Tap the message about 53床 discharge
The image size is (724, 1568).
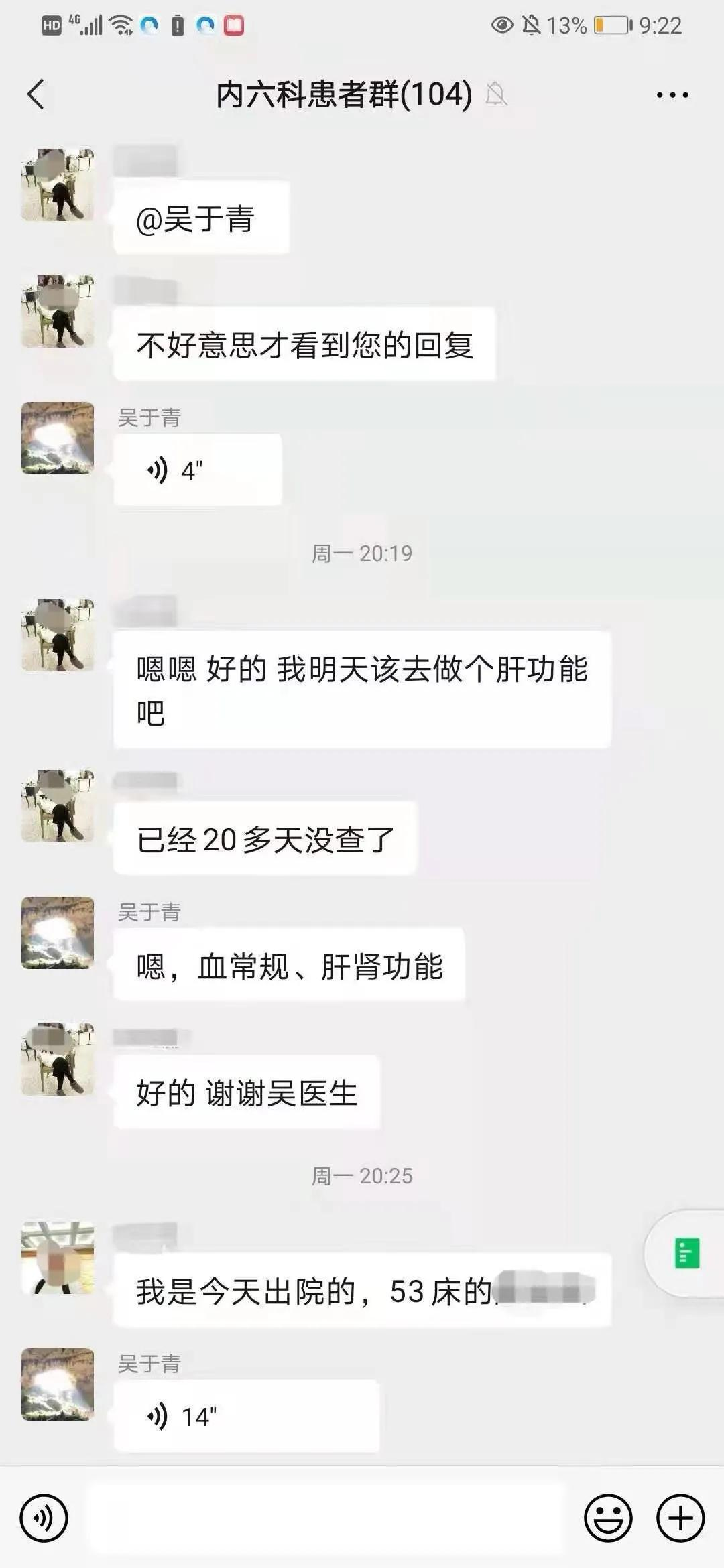pos(362,1290)
